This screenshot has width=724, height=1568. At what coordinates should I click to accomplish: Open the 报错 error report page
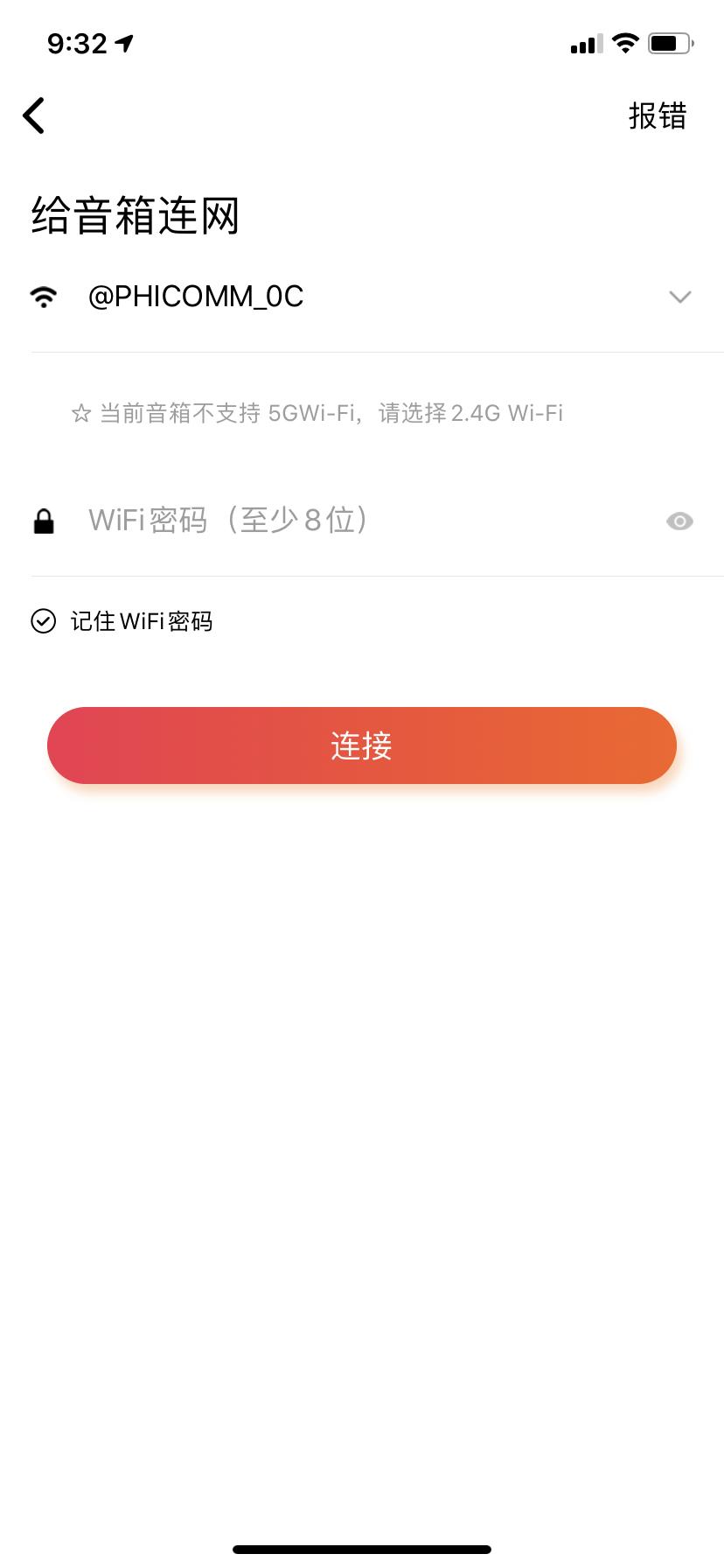(x=659, y=115)
